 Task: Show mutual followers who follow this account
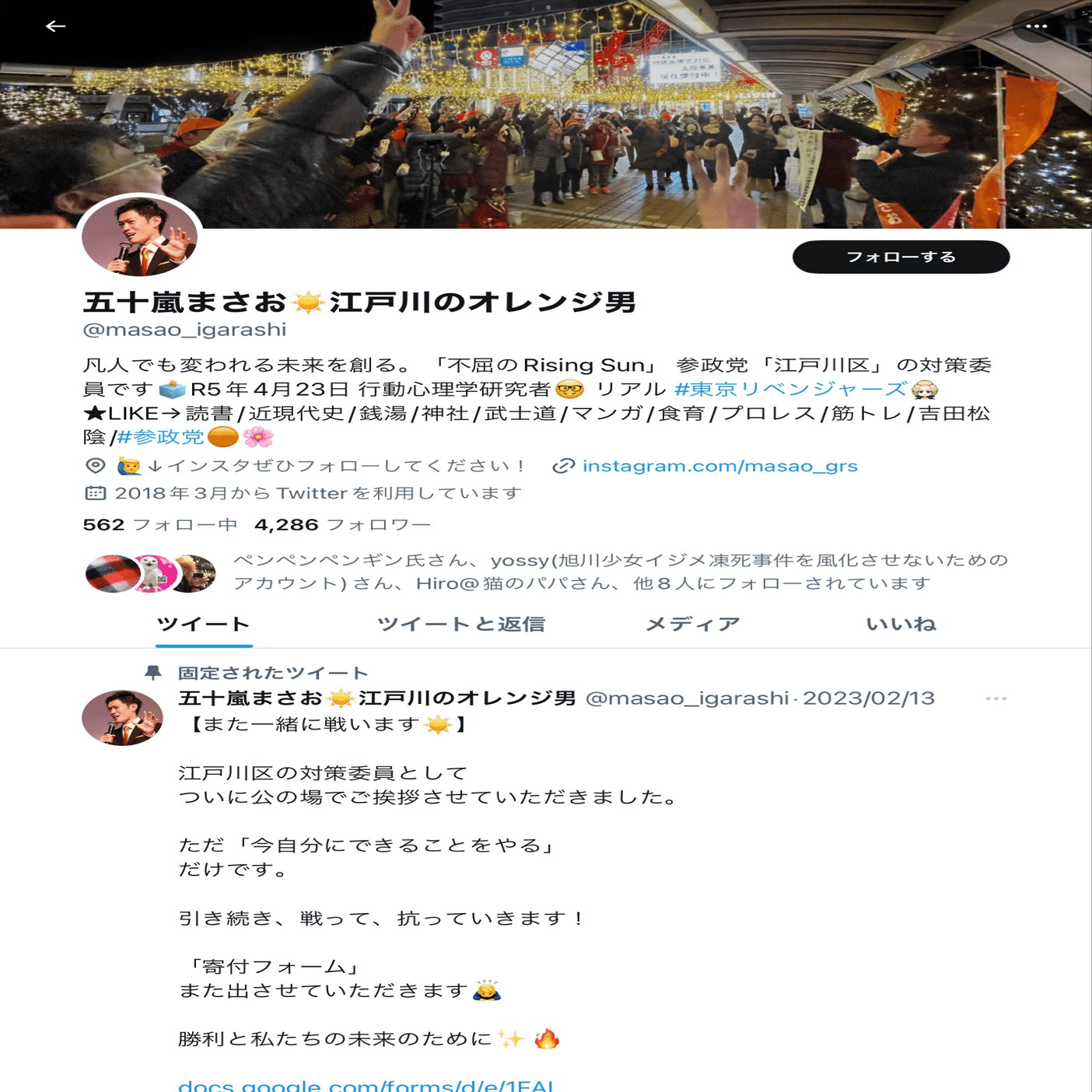[x=620, y=572]
